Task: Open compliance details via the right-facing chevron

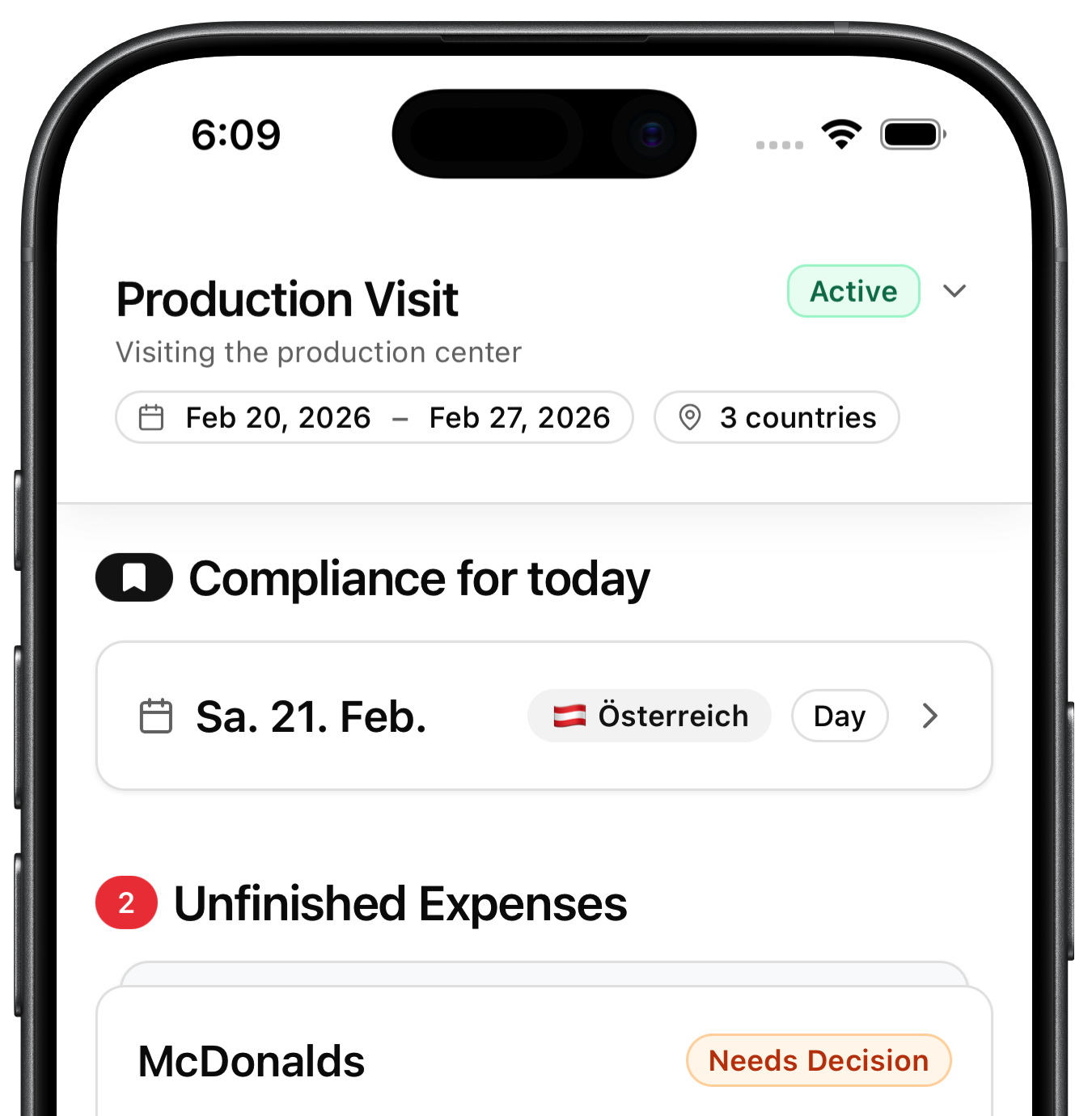Action: coord(930,716)
